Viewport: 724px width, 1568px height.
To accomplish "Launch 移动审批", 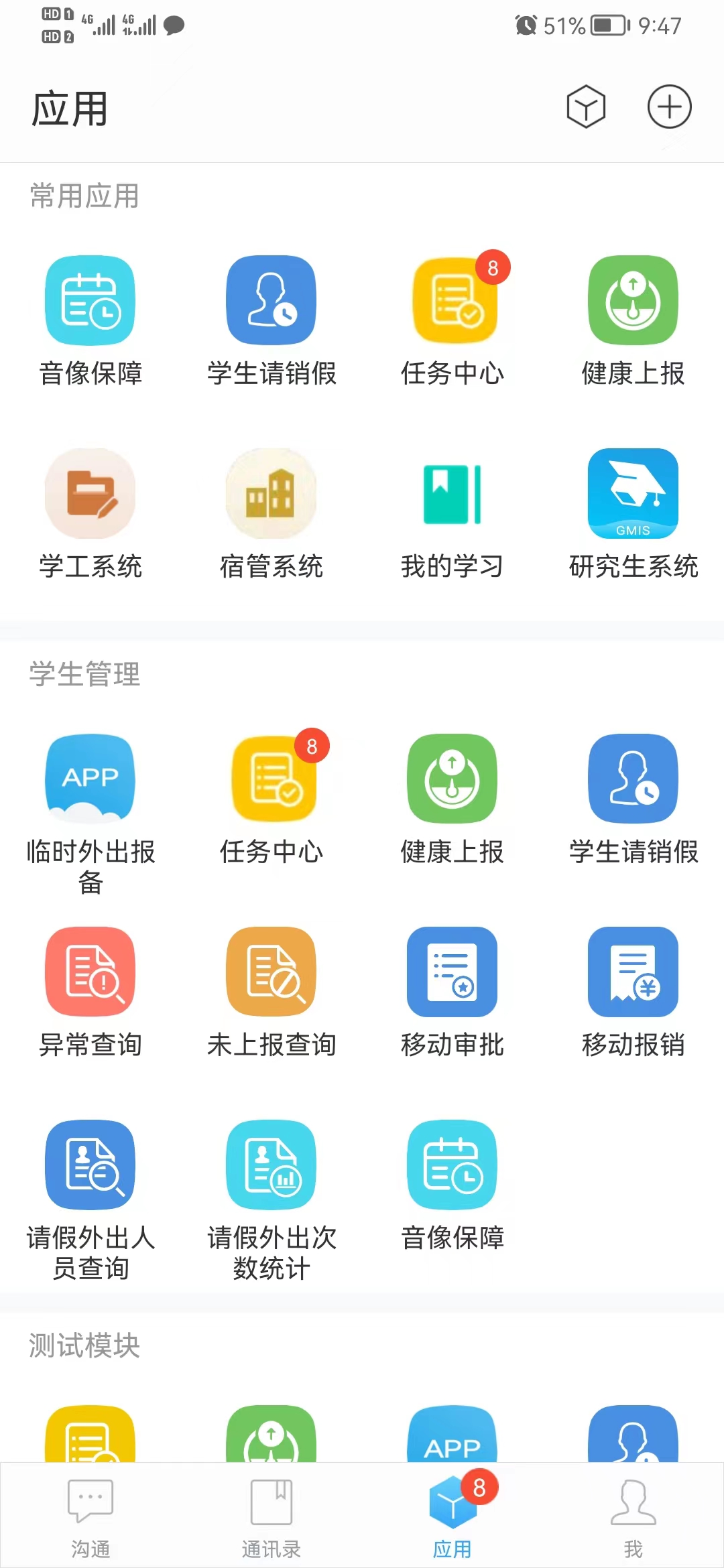I will coord(452,972).
